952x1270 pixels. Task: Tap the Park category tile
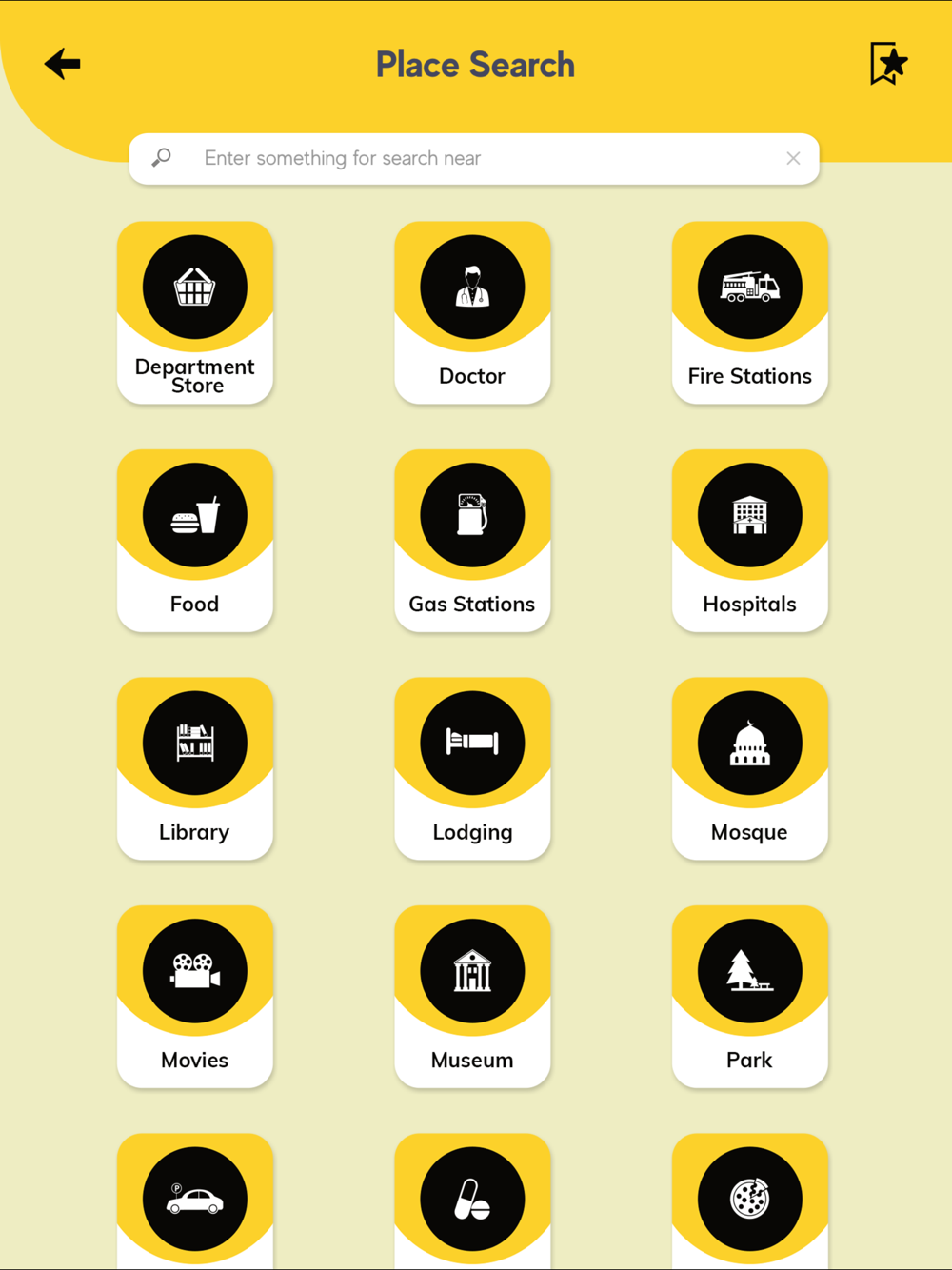tap(750, 997)
